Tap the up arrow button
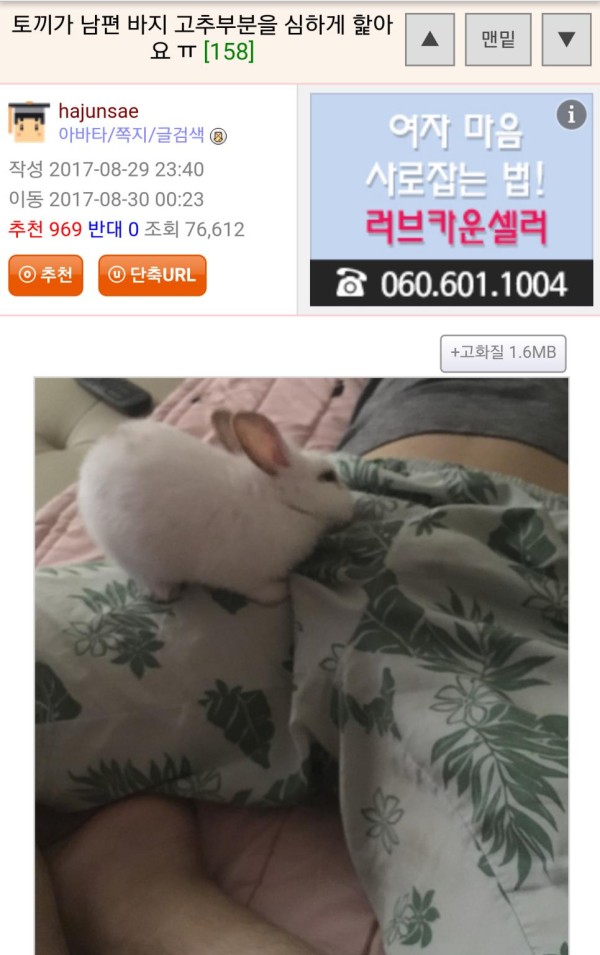 click(430, 40)
